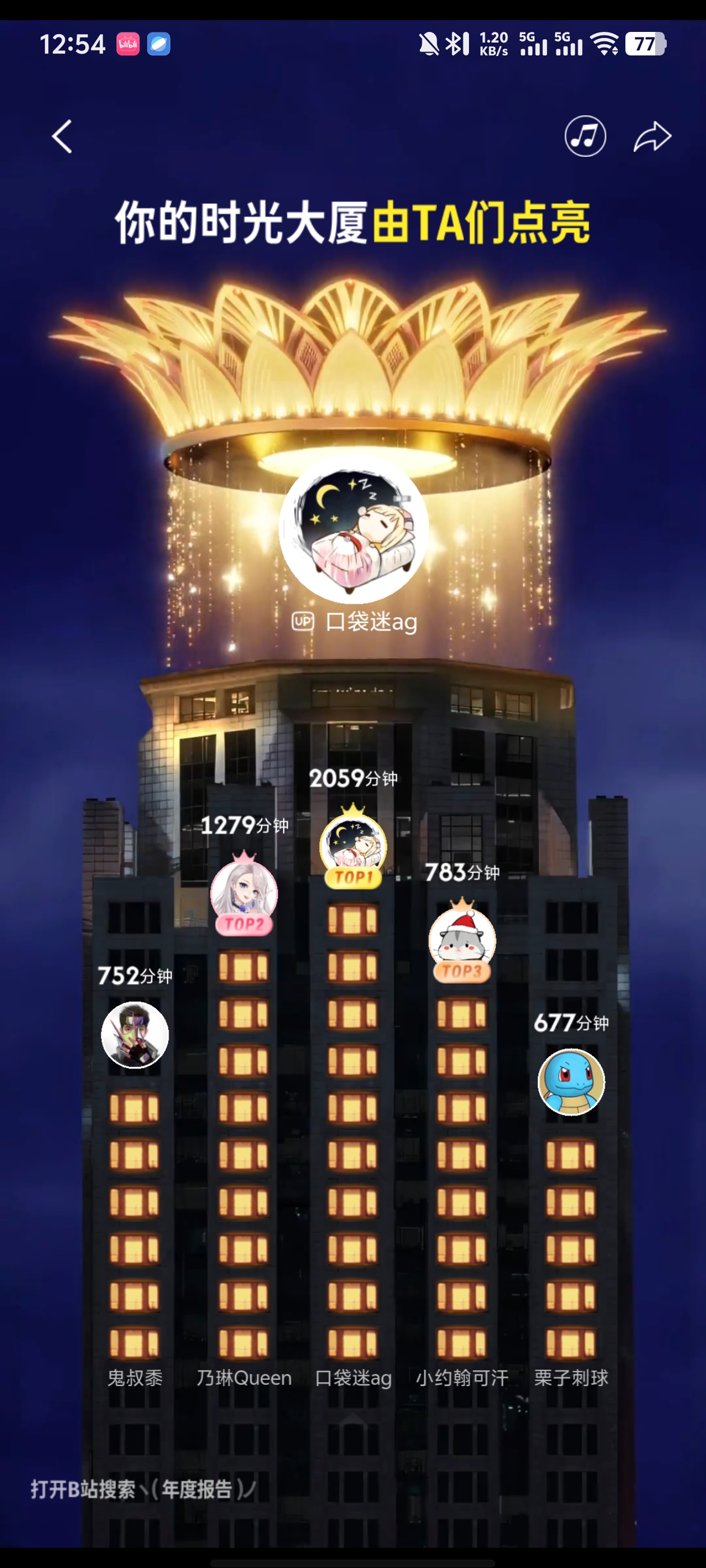Open 乃琳Queen's TOP2 avatar
The image size is (706, 1568).
244,894
